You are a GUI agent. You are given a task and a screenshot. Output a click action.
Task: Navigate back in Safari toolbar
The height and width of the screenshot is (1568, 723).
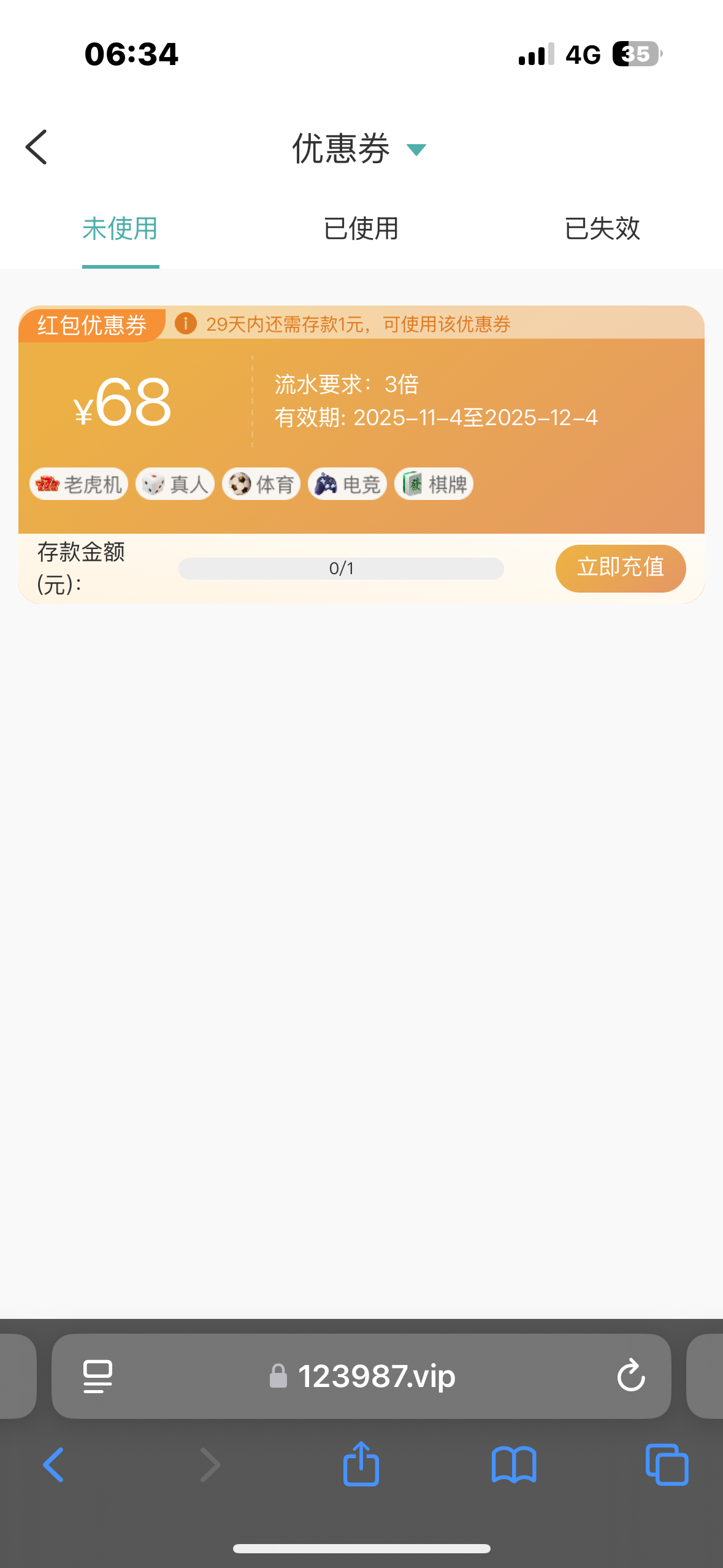click(x=54, y=1465)
